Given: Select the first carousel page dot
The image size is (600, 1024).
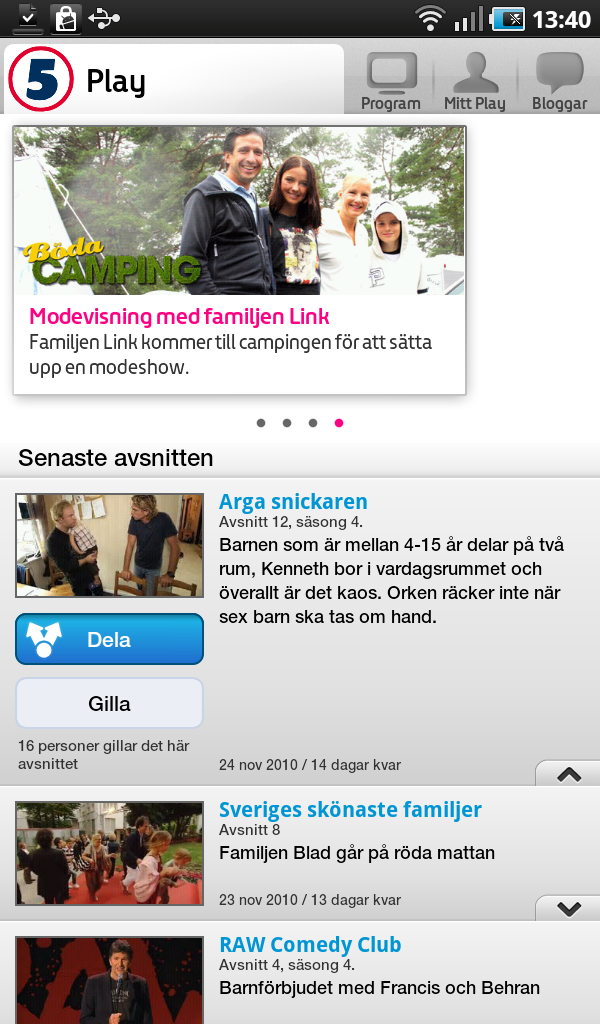Looking at the screenshot, I should pos(261,423).
